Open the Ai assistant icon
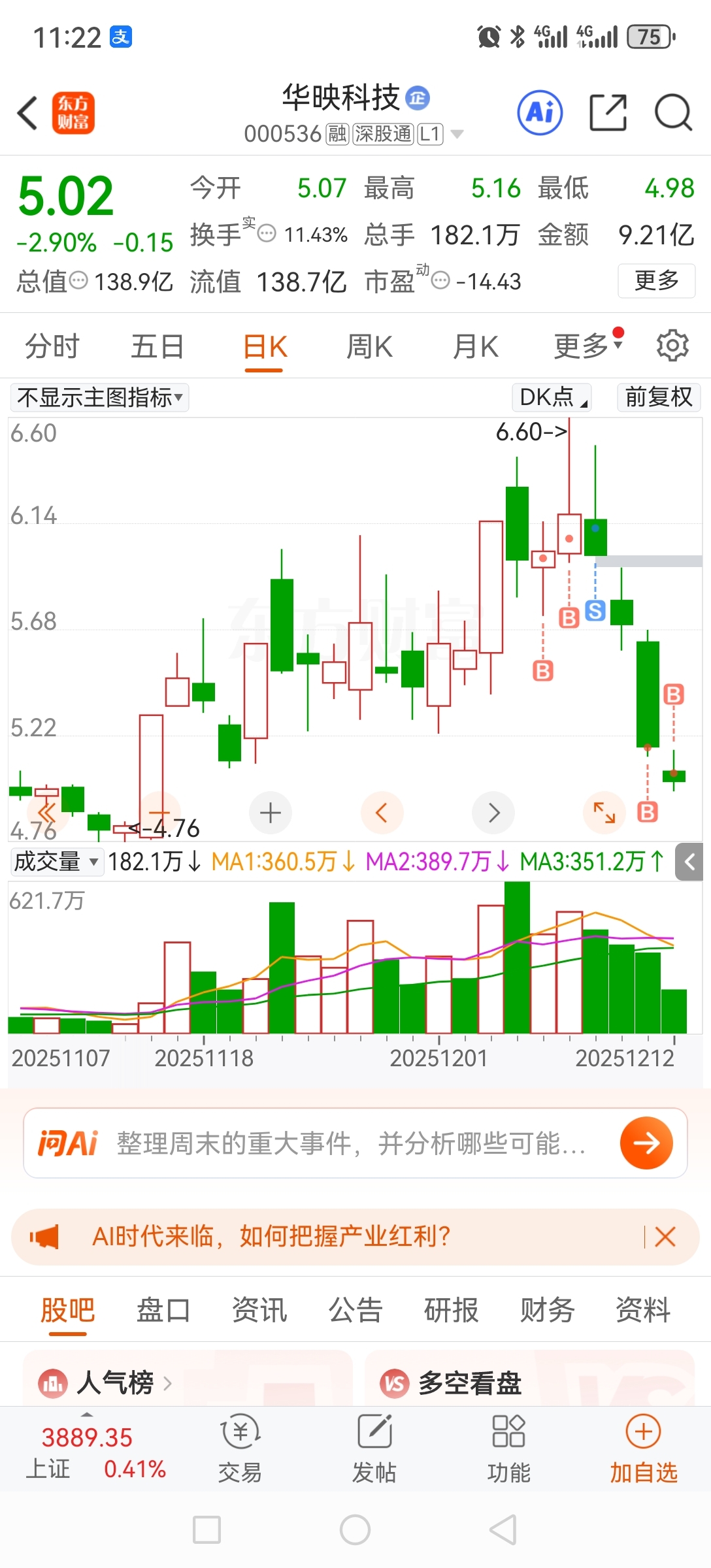 [540, 113]
